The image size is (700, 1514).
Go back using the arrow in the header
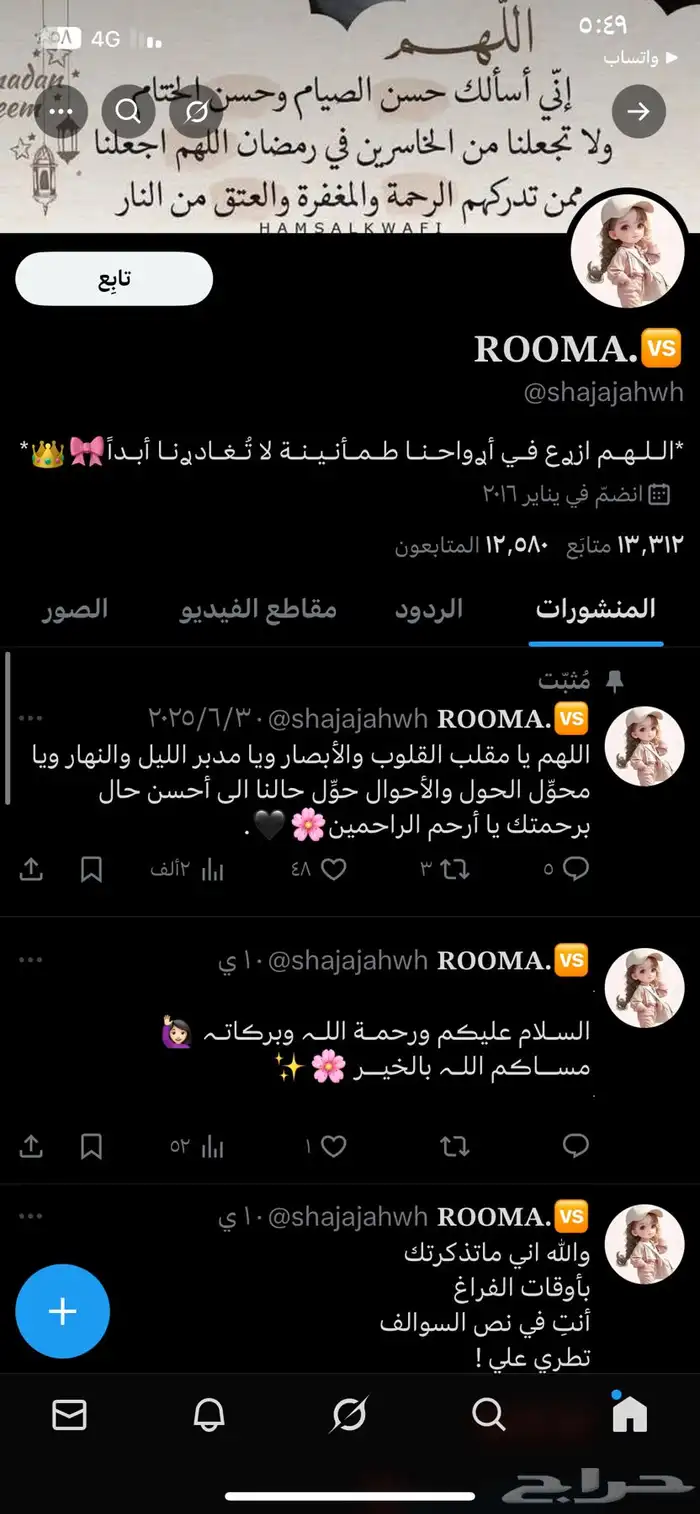point(638,111)
